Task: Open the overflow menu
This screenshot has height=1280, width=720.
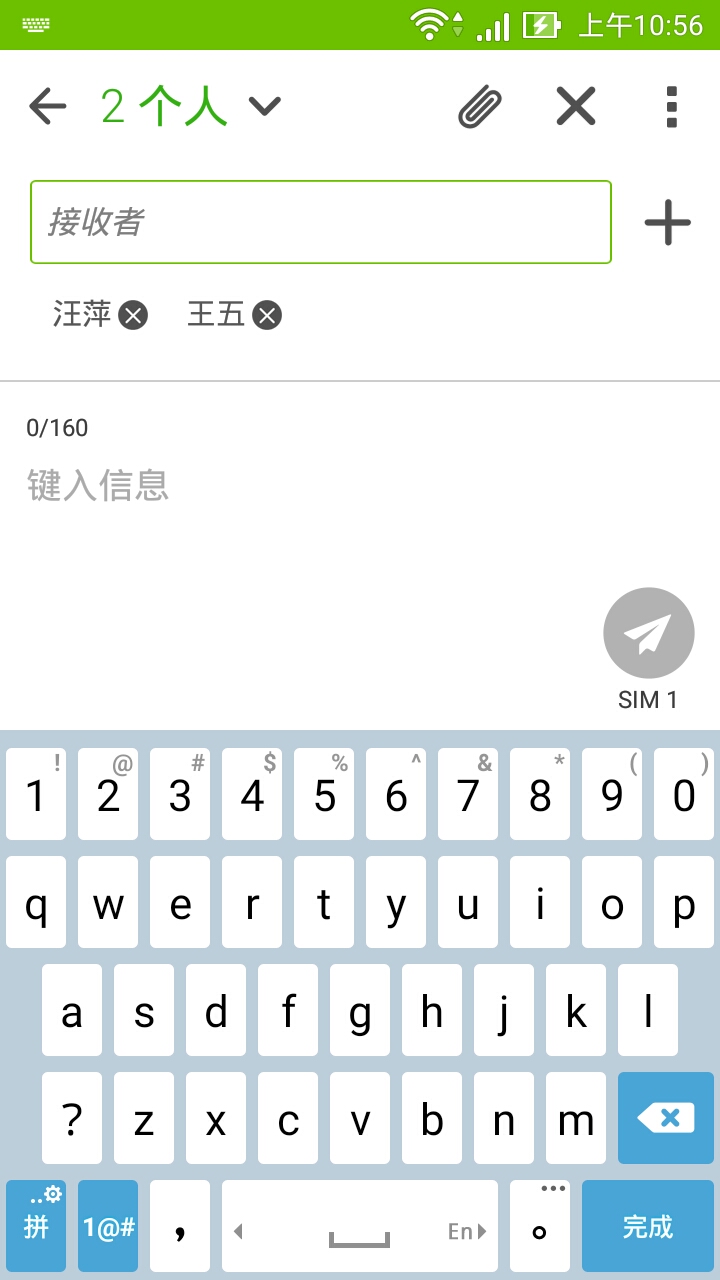Action: click(x=672, y=106)
